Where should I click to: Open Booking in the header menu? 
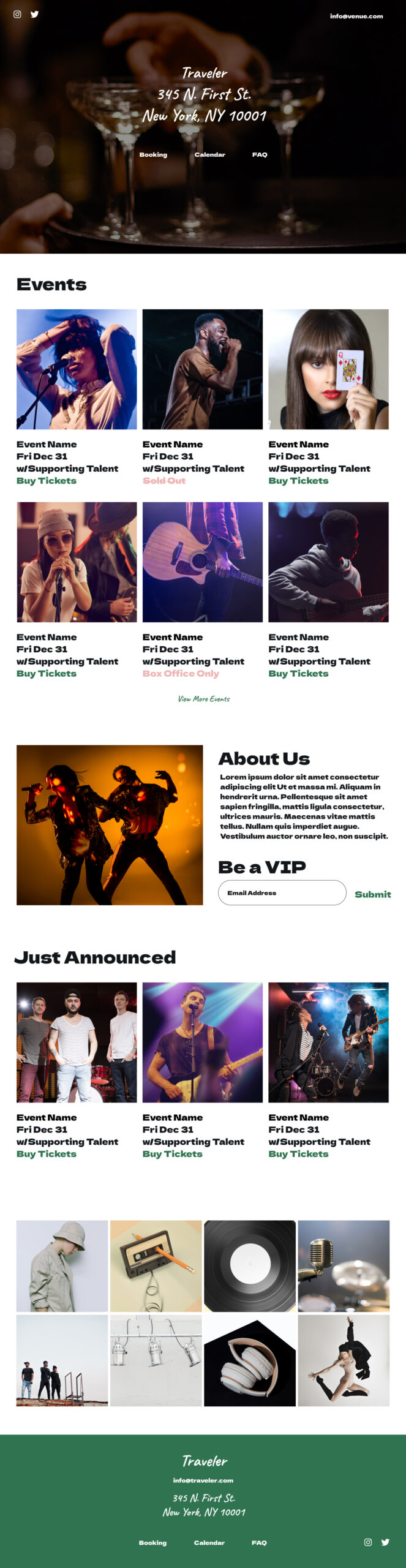click(x=153, y=154)
